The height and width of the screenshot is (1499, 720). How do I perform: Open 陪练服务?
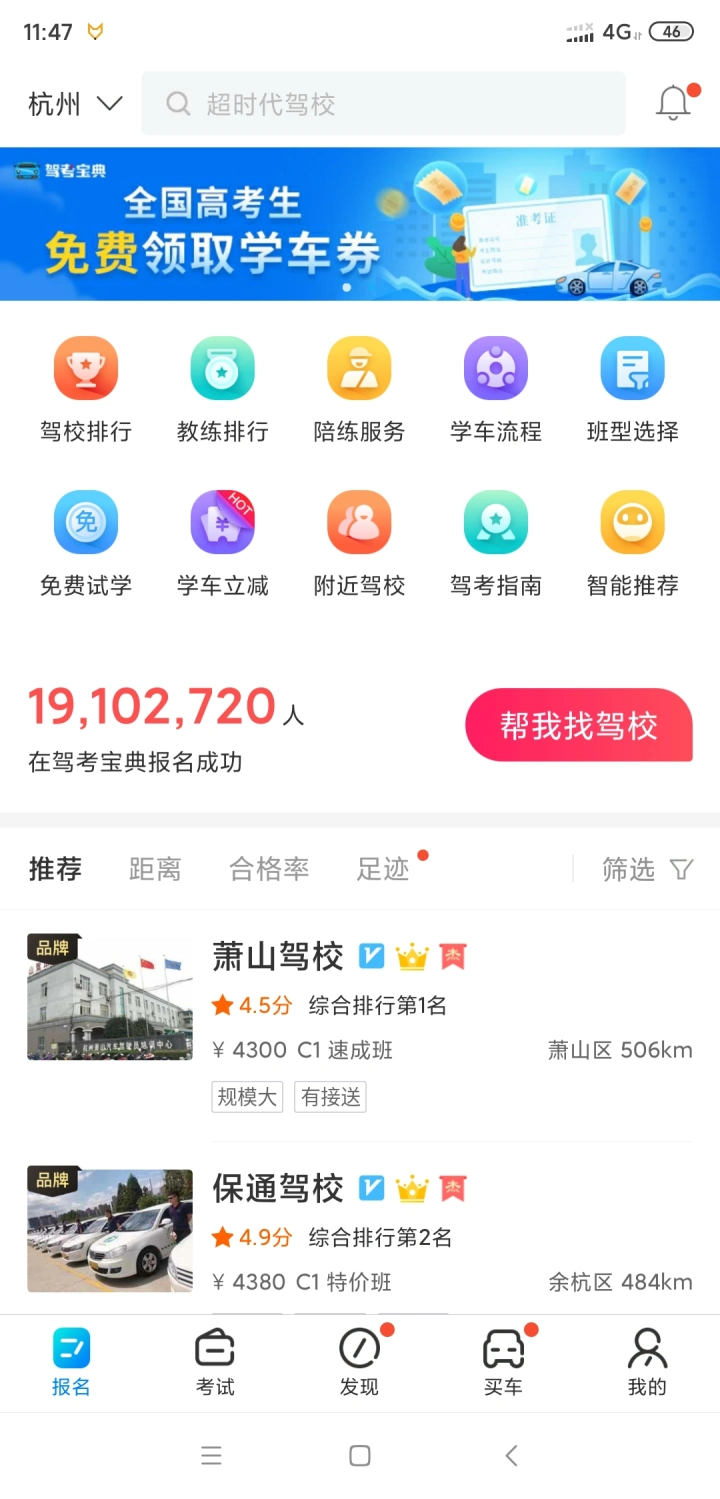pos(359,390)
